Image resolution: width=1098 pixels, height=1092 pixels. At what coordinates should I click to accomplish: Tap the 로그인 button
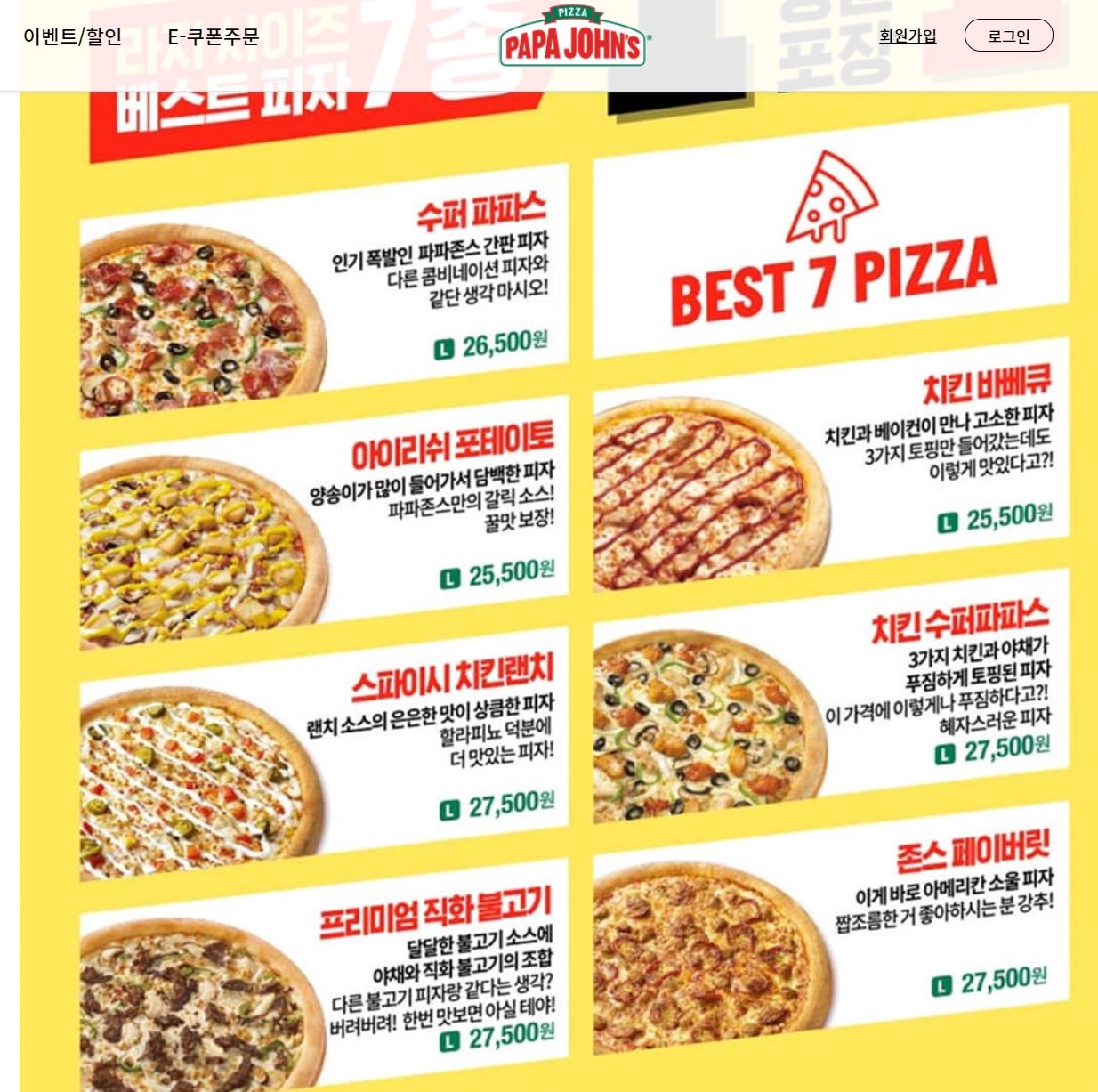[1008, 36]
